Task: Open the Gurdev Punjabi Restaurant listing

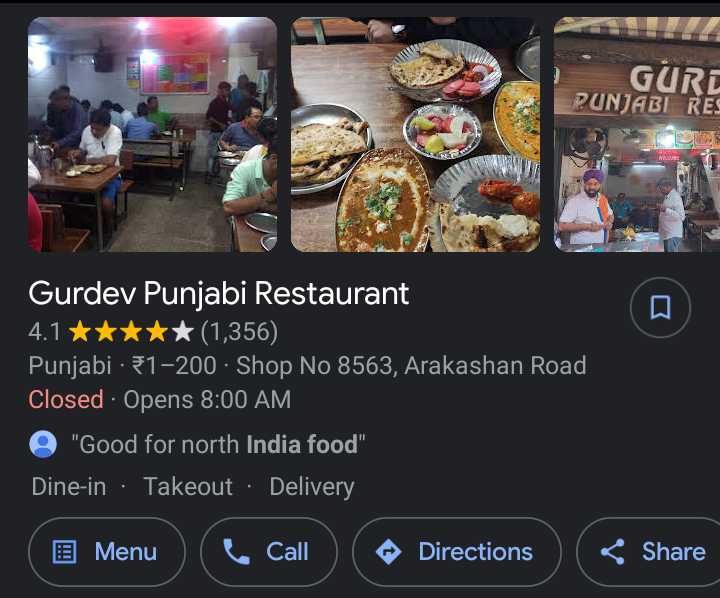Action: tap(219, 294)
